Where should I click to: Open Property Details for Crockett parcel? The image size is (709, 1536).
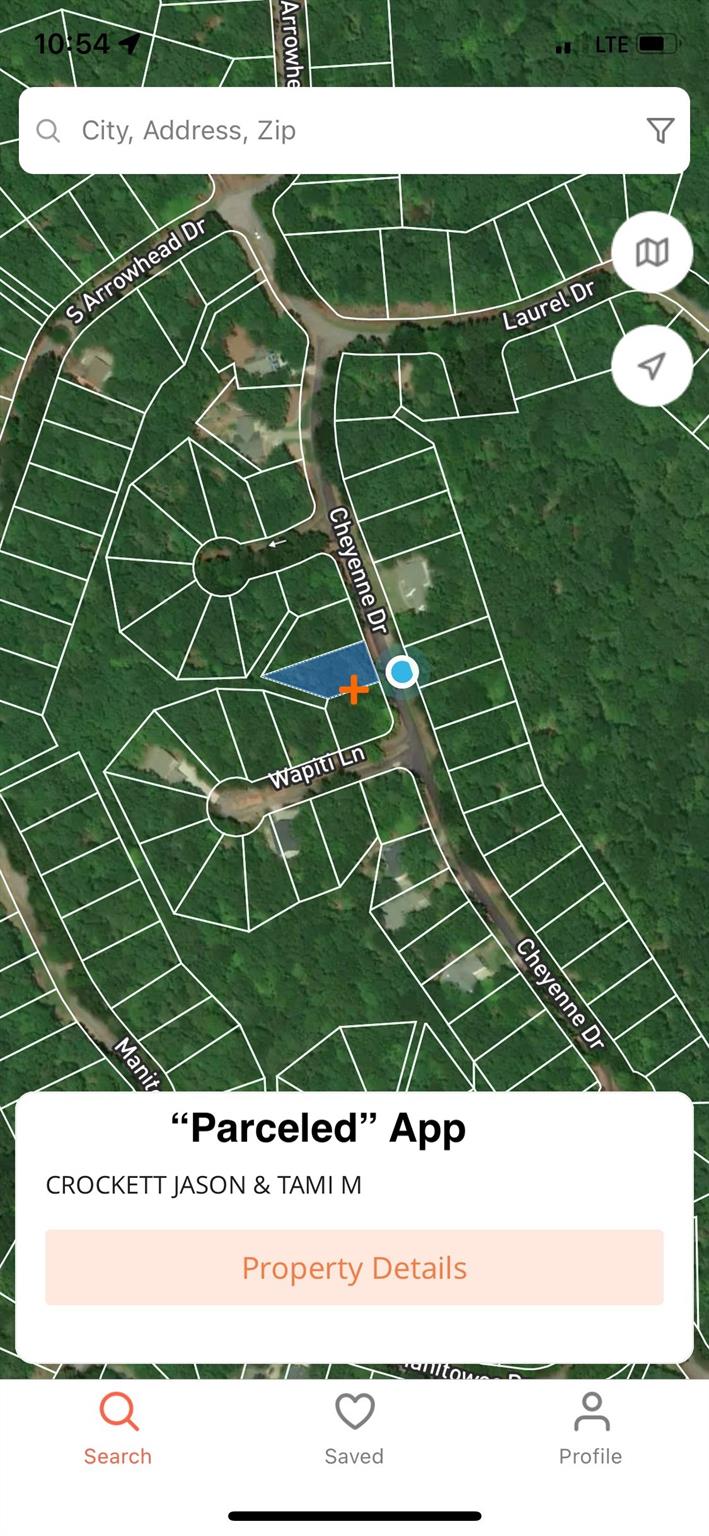tap(354, 1267)
